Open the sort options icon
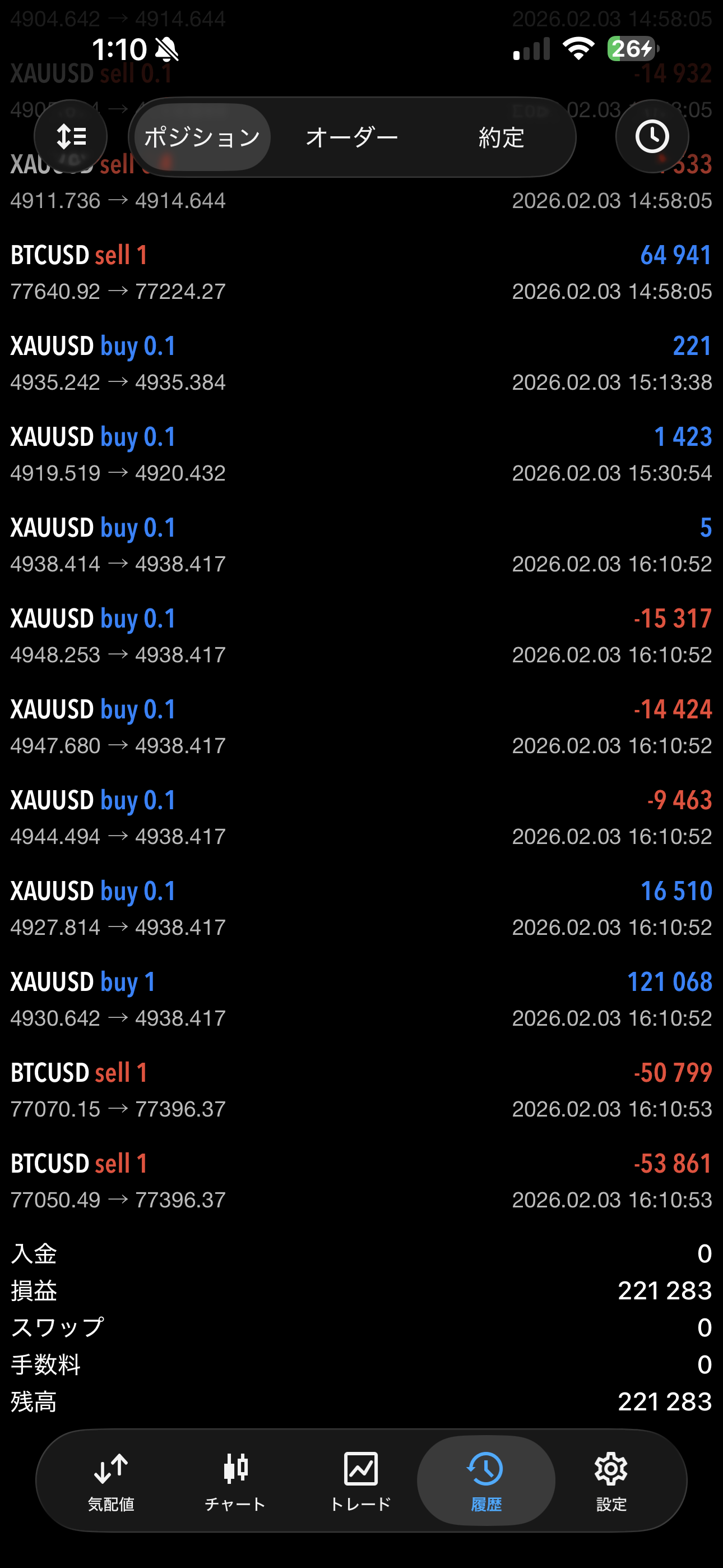Image resolution: width=723 pixels, height=1568 pixels. 71,136
